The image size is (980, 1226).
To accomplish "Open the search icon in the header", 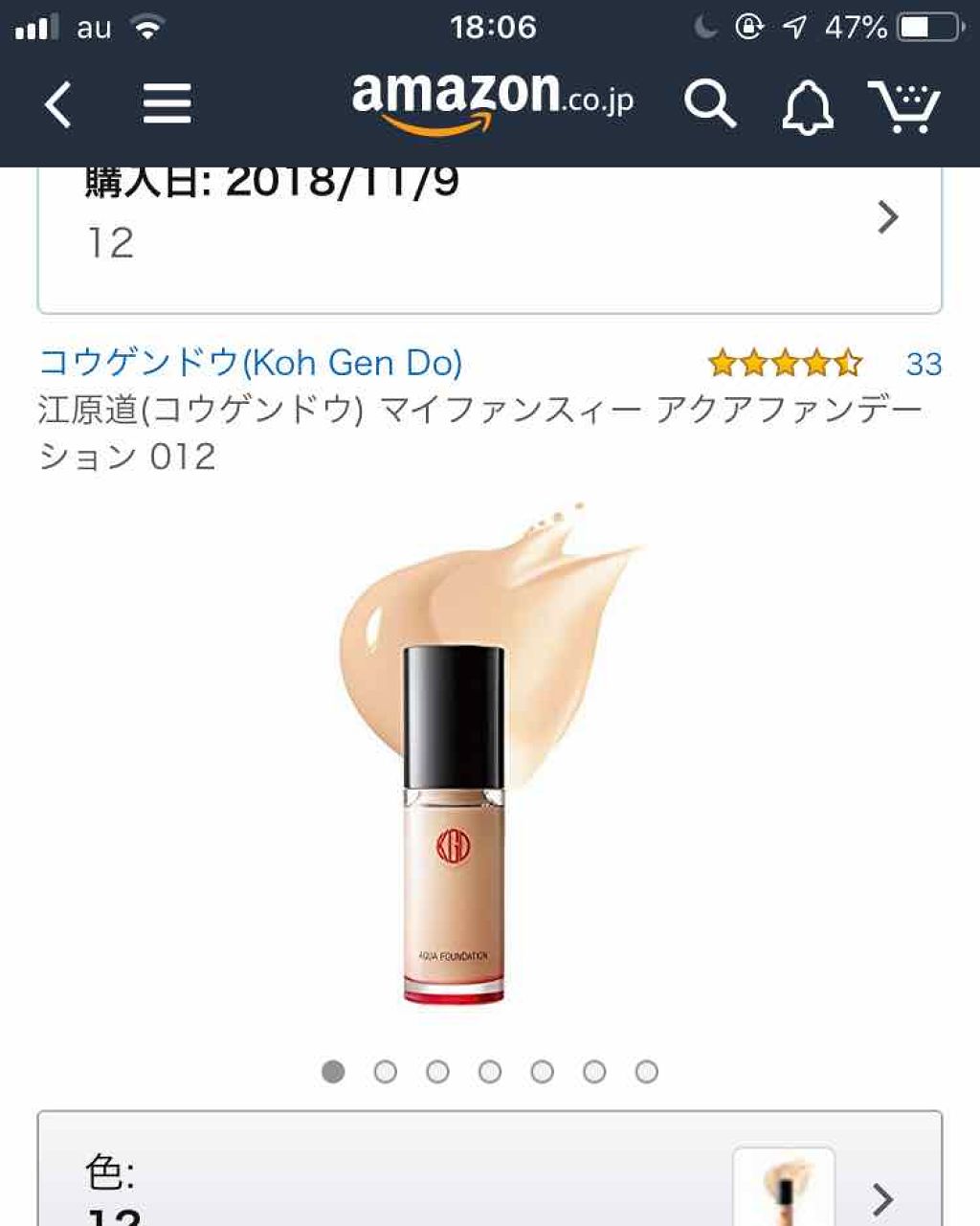I will tap(709, 103).
